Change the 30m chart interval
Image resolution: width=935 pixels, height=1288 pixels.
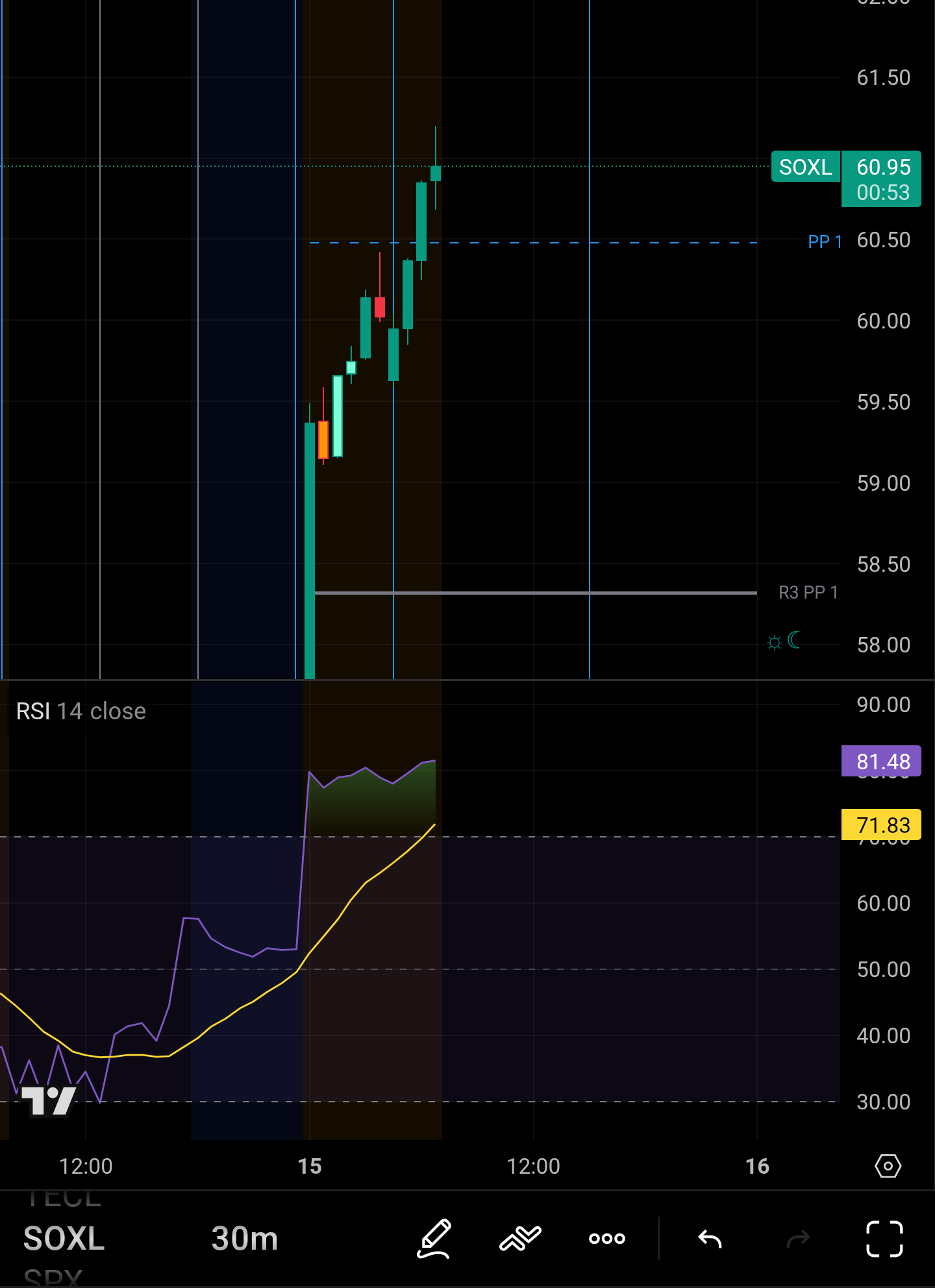pyautogui.click(x=244, y=1239)
